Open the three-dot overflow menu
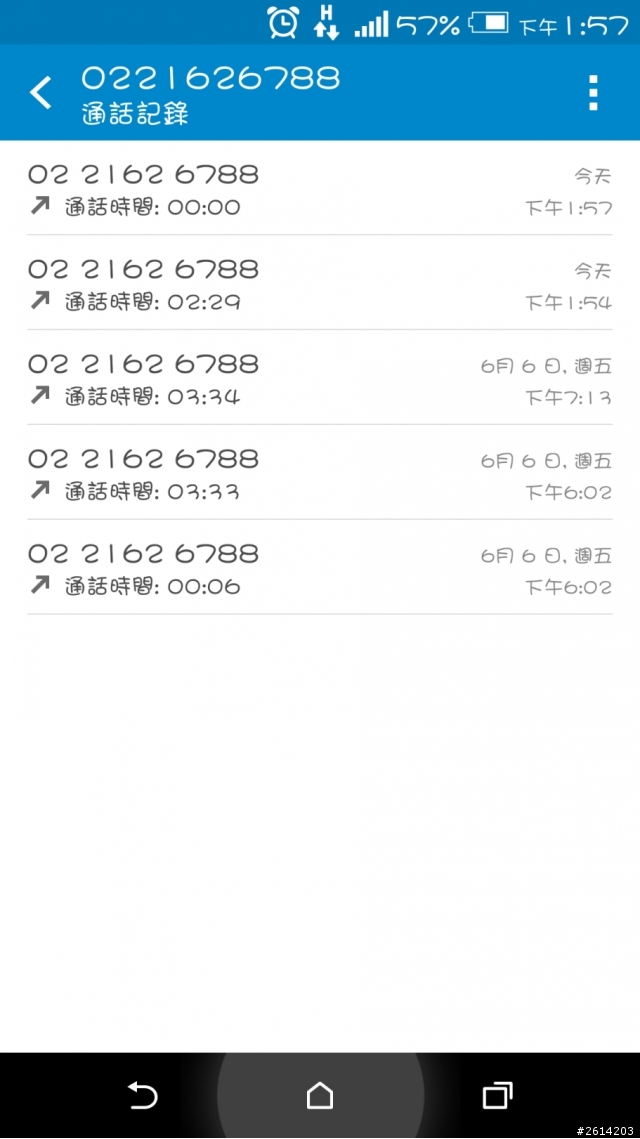 click(x=594, y=92)
